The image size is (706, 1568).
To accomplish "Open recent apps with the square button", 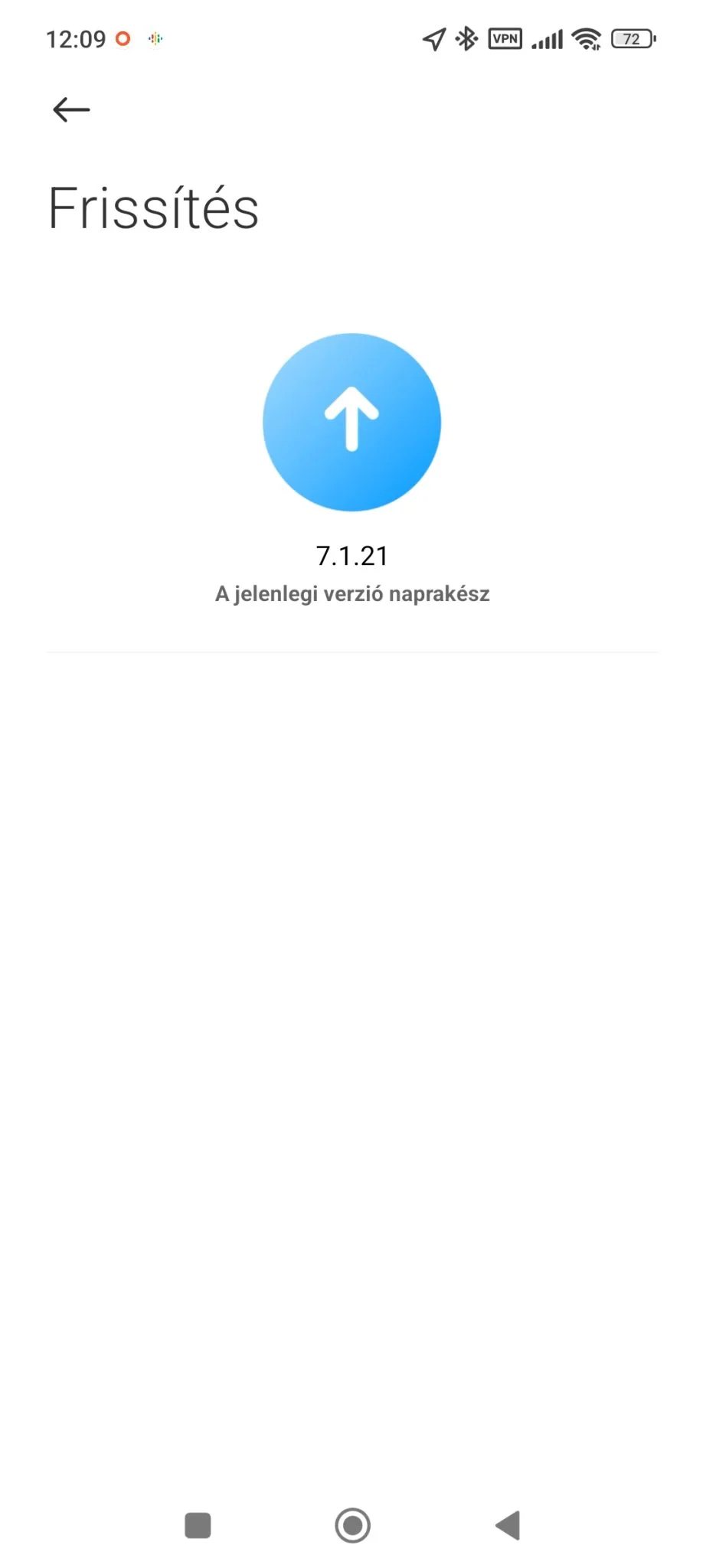I will click(198, 1525).
